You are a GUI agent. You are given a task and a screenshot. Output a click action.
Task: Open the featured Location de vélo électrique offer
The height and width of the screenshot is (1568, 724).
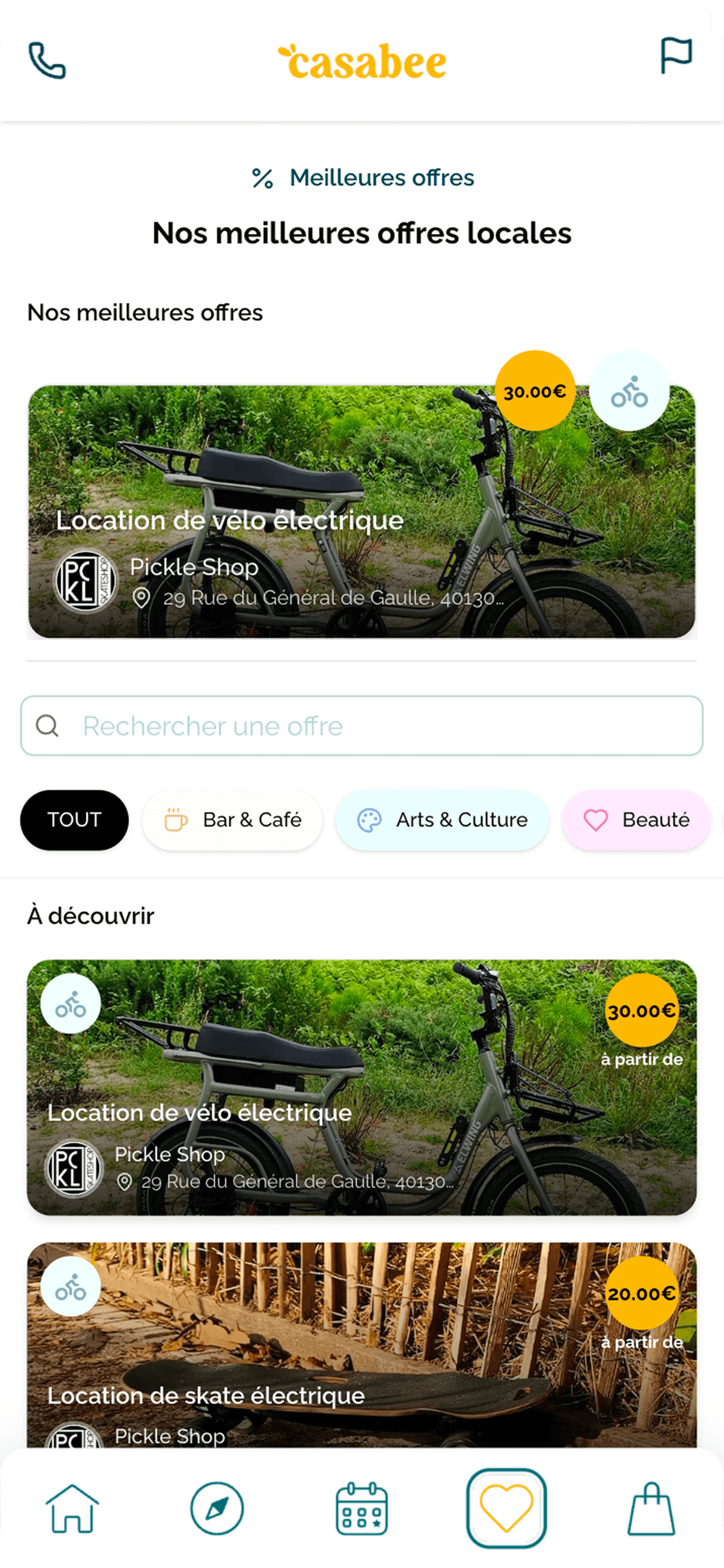361,511
